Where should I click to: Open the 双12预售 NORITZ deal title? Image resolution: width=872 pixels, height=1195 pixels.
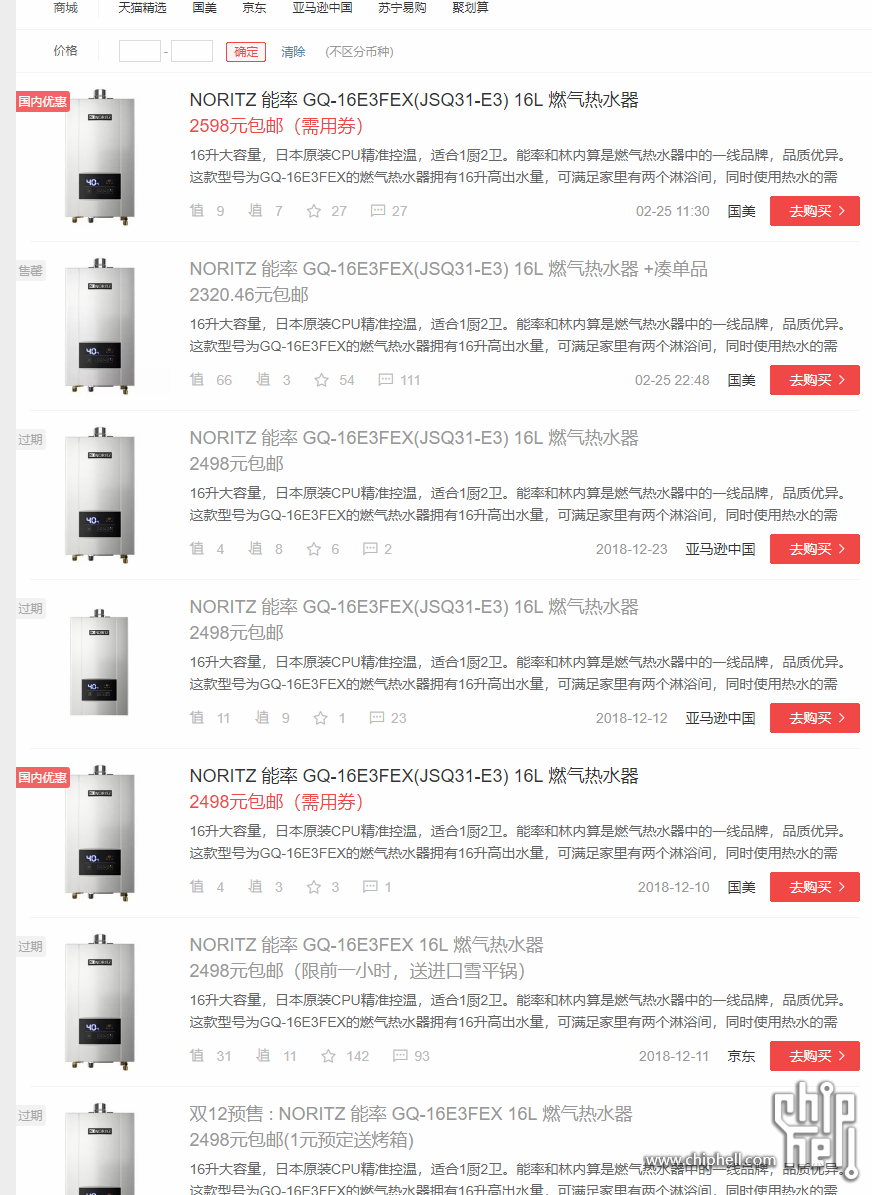(x=410, y=1114)
